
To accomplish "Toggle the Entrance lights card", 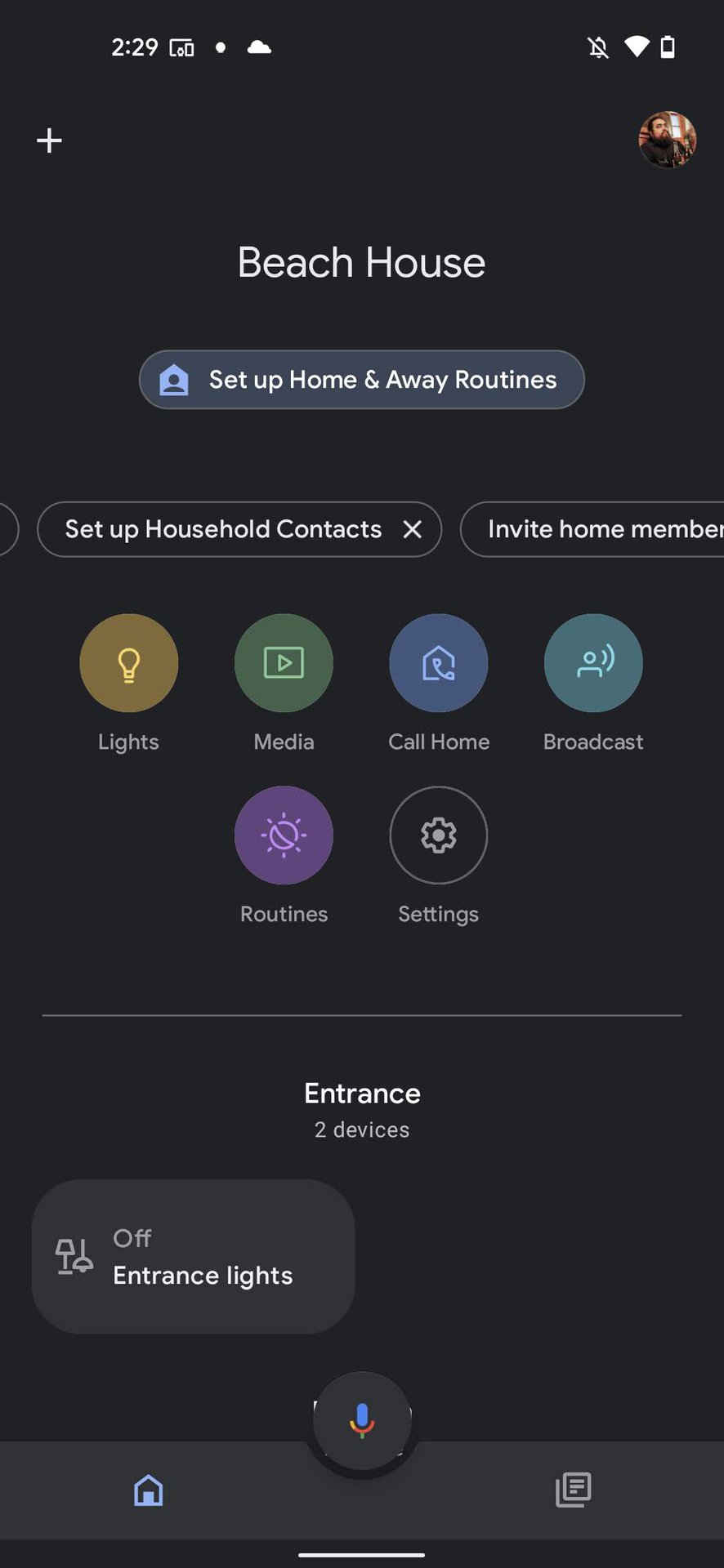I will pos(193,1257).
